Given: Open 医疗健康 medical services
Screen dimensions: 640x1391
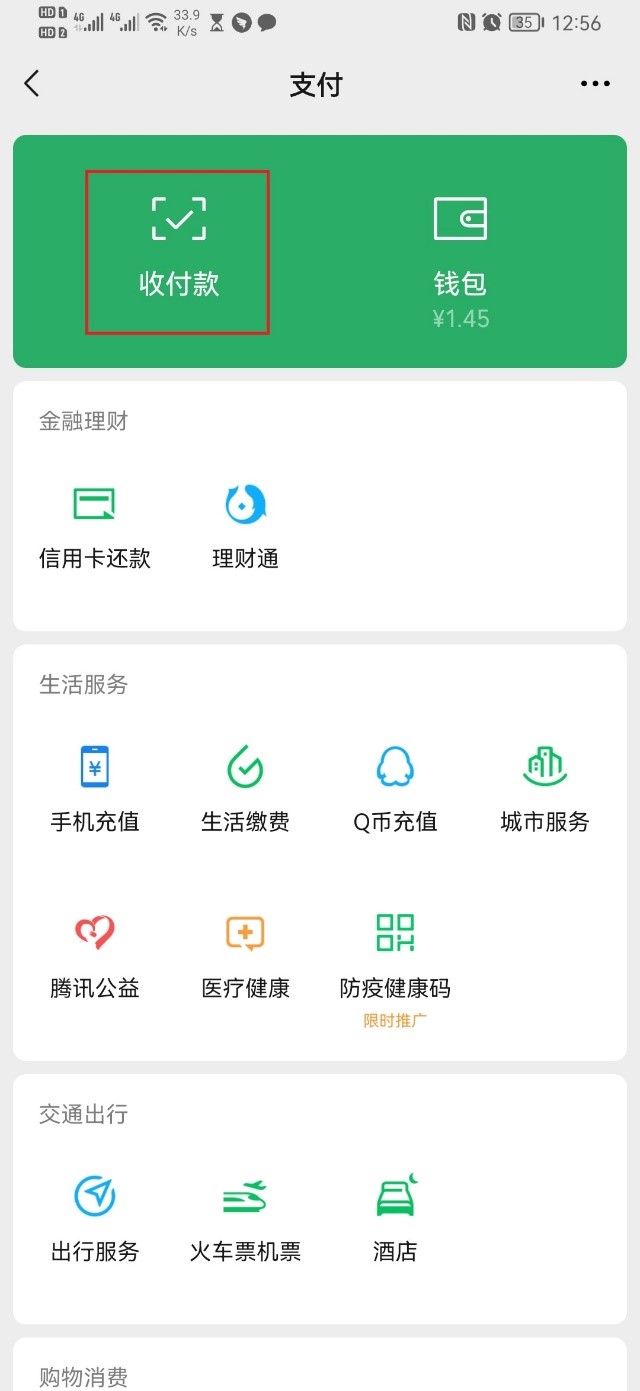Looking at the screenshot, I should 245,957.
